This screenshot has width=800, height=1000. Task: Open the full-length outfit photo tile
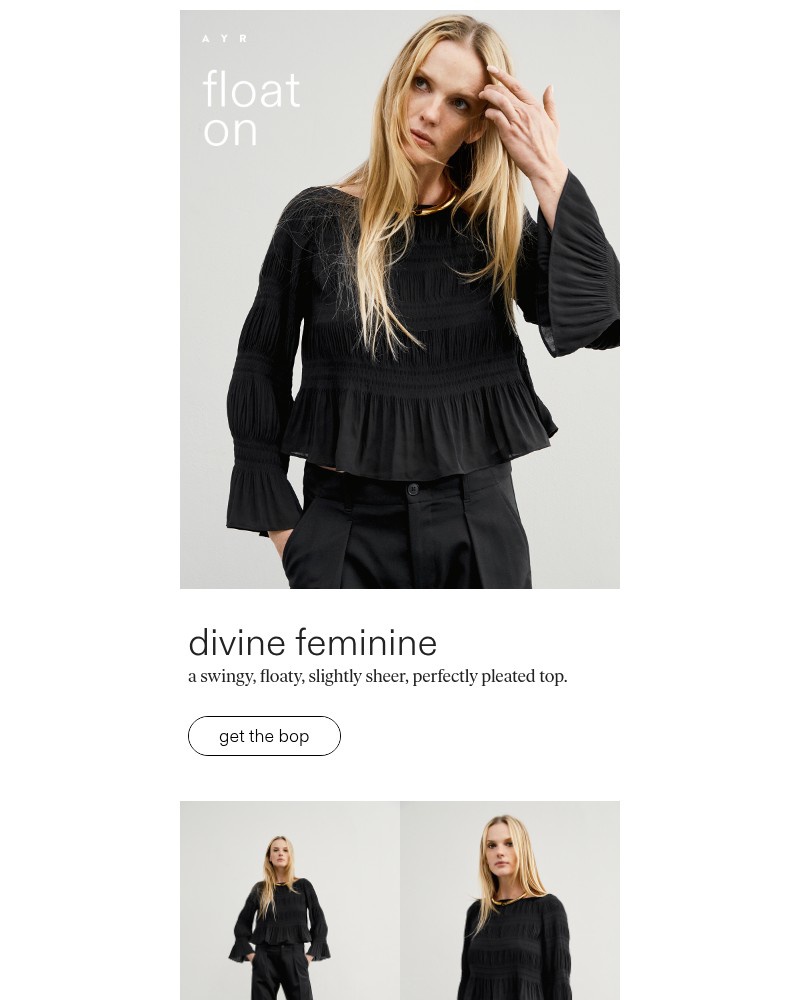pyautogui.click(x=290, y=900)
